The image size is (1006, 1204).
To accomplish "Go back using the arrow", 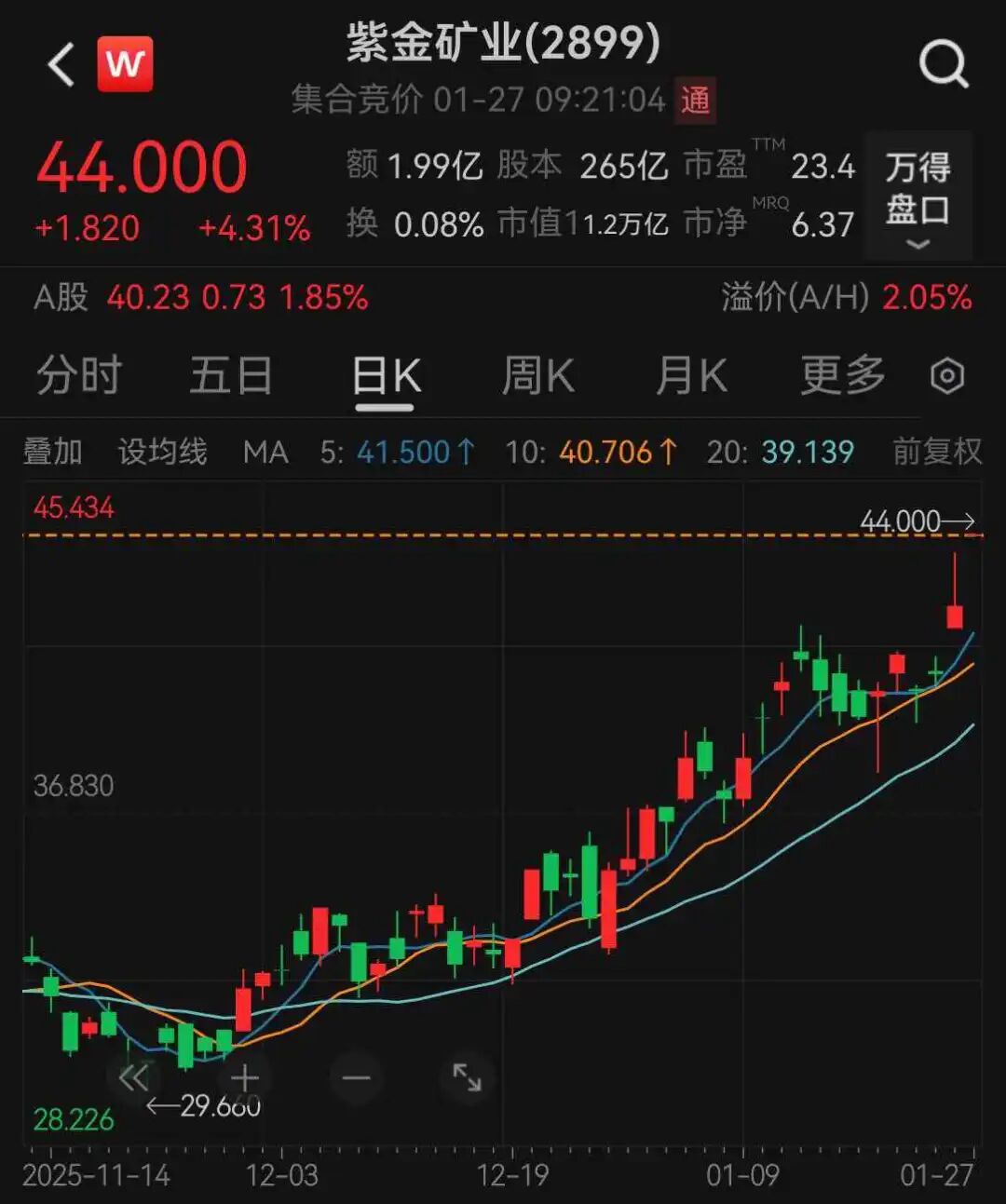I will (61, 65).
